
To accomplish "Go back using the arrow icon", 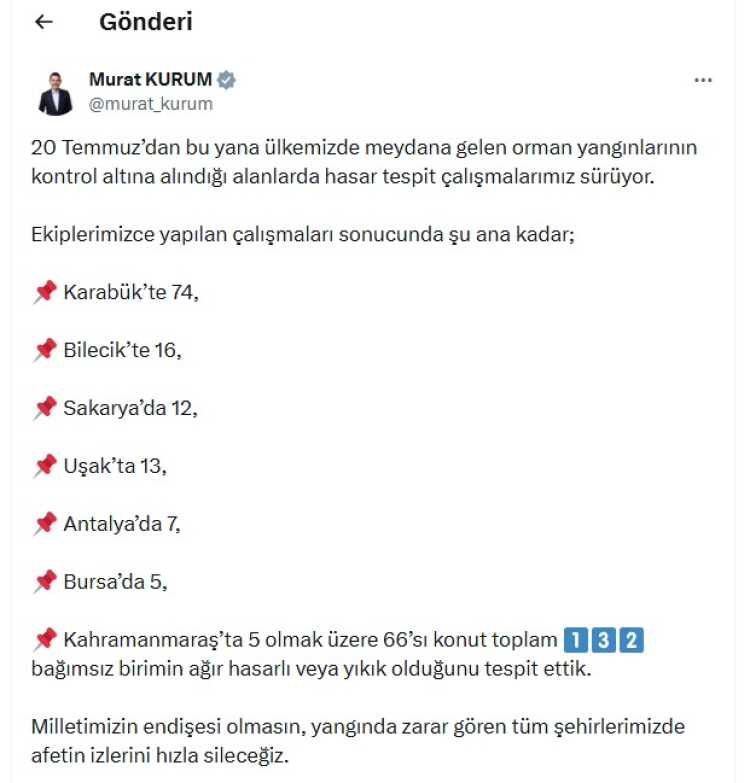I will (43, 22).
